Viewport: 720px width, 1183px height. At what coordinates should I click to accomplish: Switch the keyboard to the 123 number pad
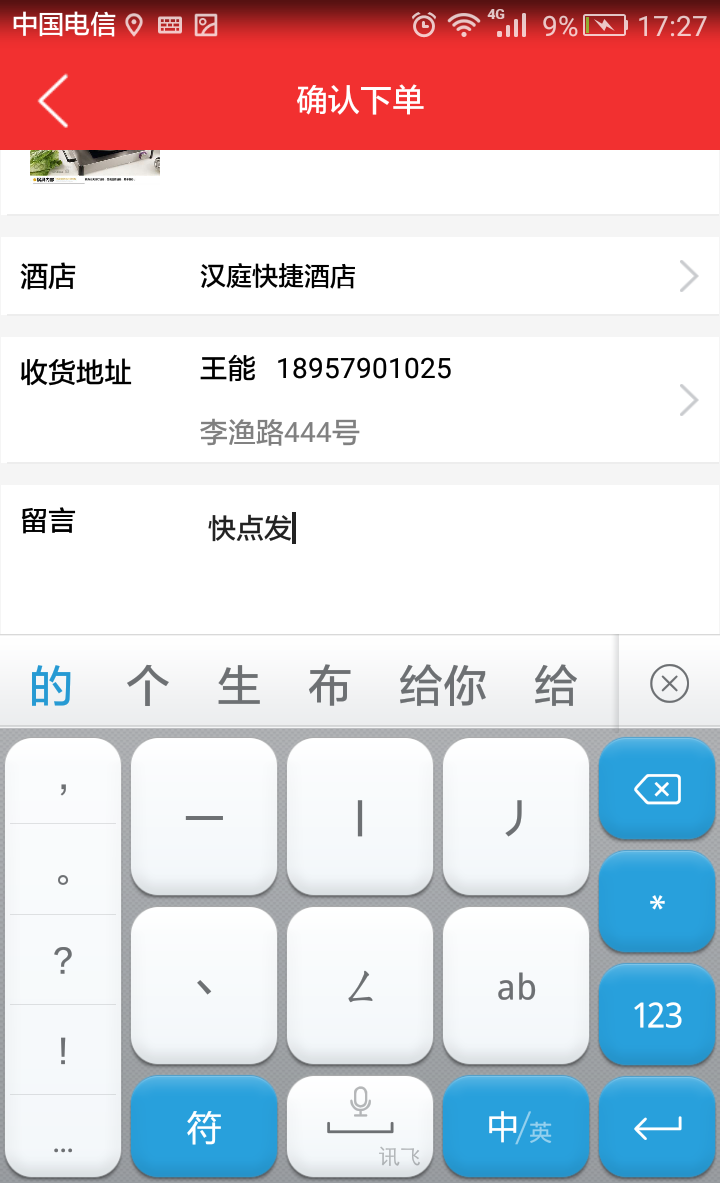[657, 1016]
